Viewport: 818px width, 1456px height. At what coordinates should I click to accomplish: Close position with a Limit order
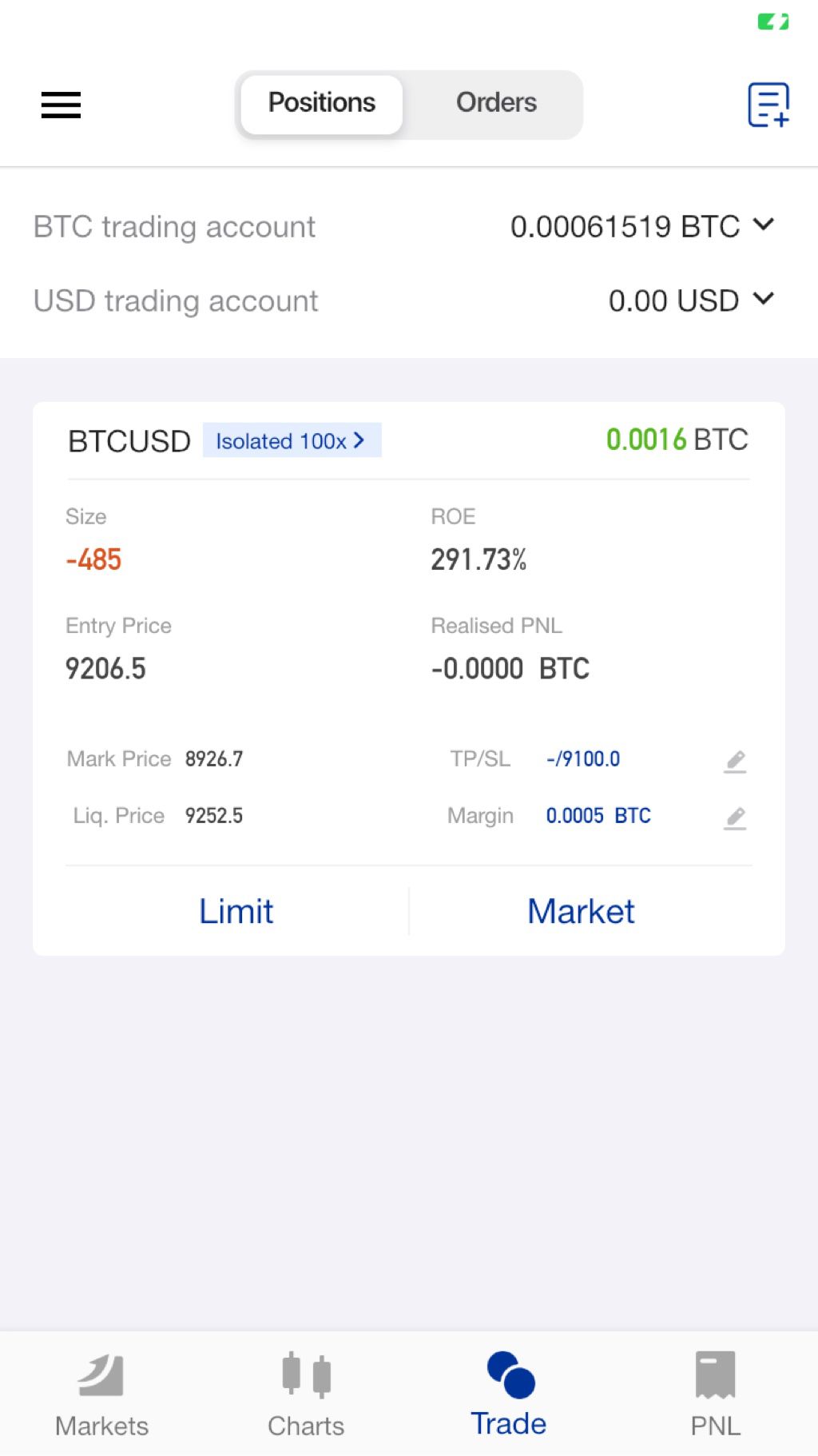[236, 910]
